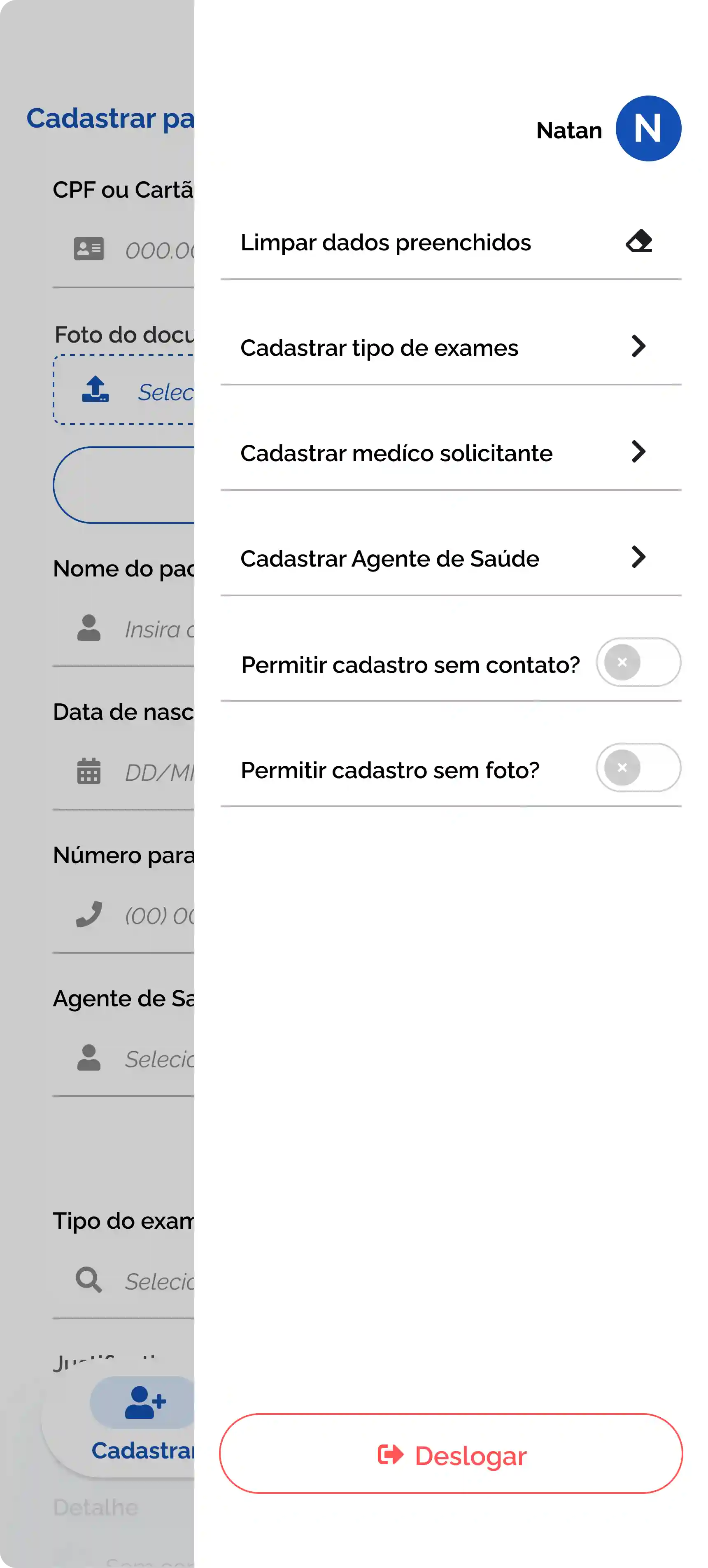Select the ID card icon in CPF field

pyautogui.click(x=89, y=248)
